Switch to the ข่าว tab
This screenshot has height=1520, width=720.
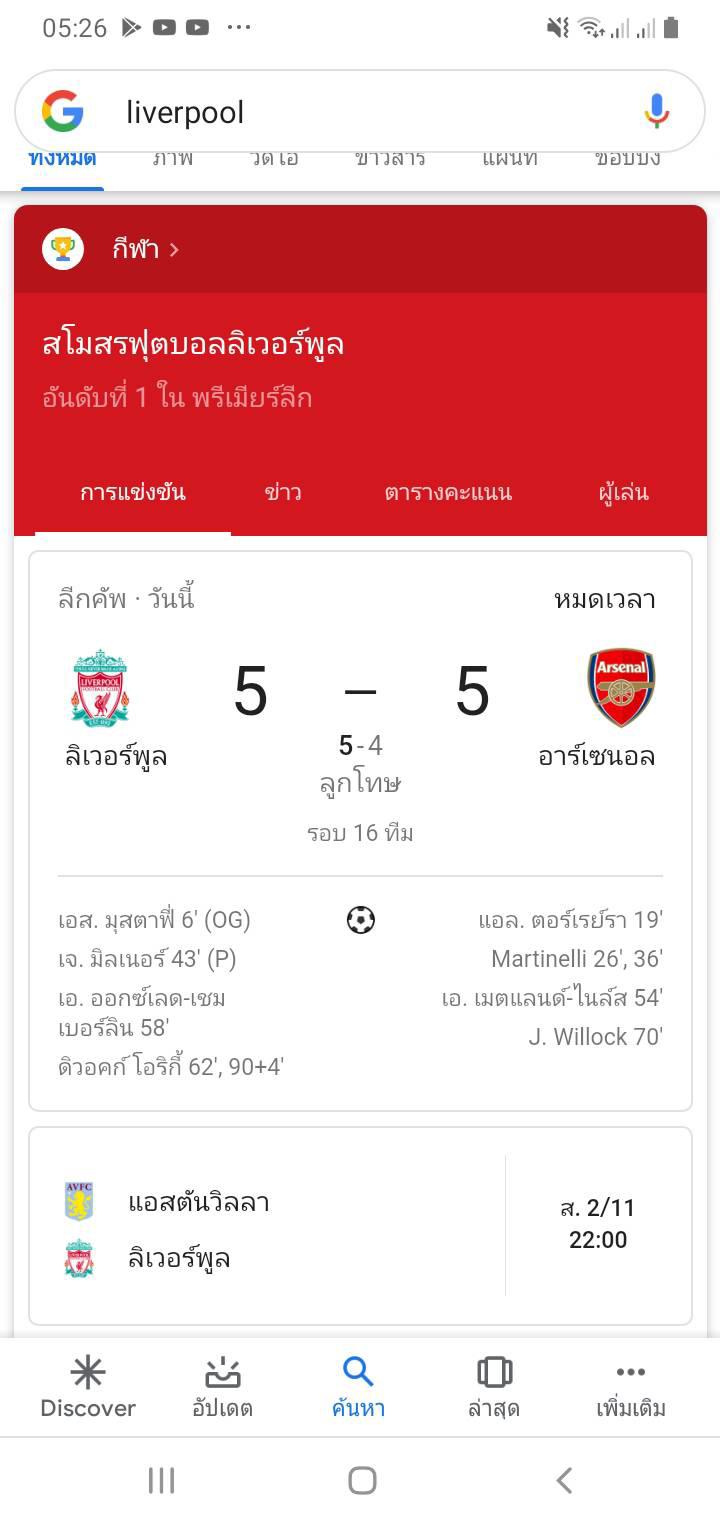click(x=283, y=492)
